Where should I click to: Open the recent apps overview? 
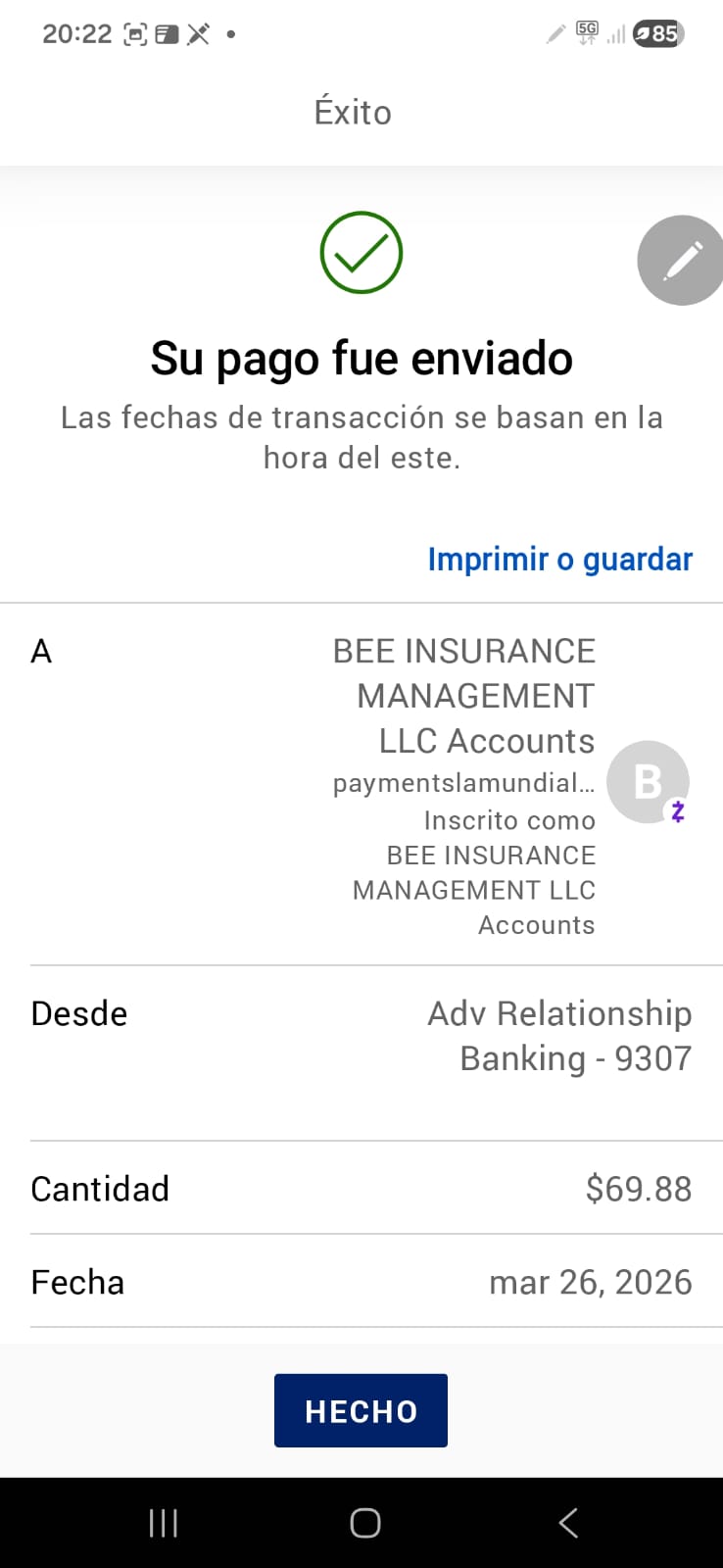click(163, 1523)
